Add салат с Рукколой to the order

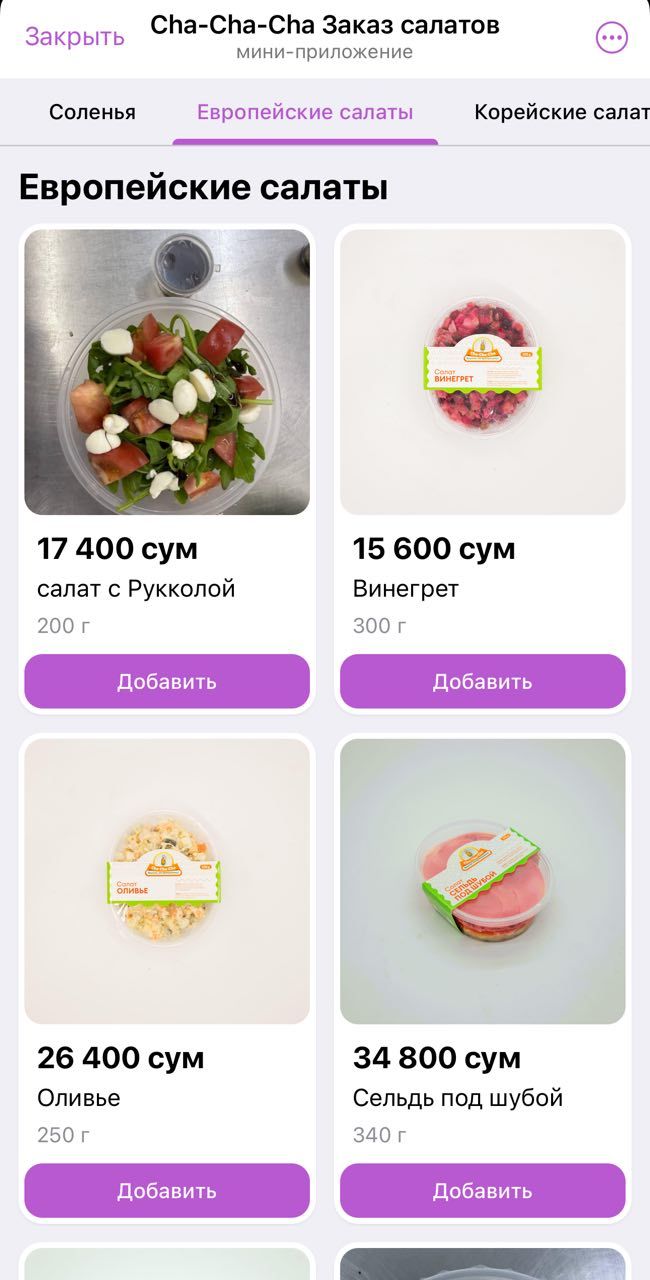(x=167, y=682)
